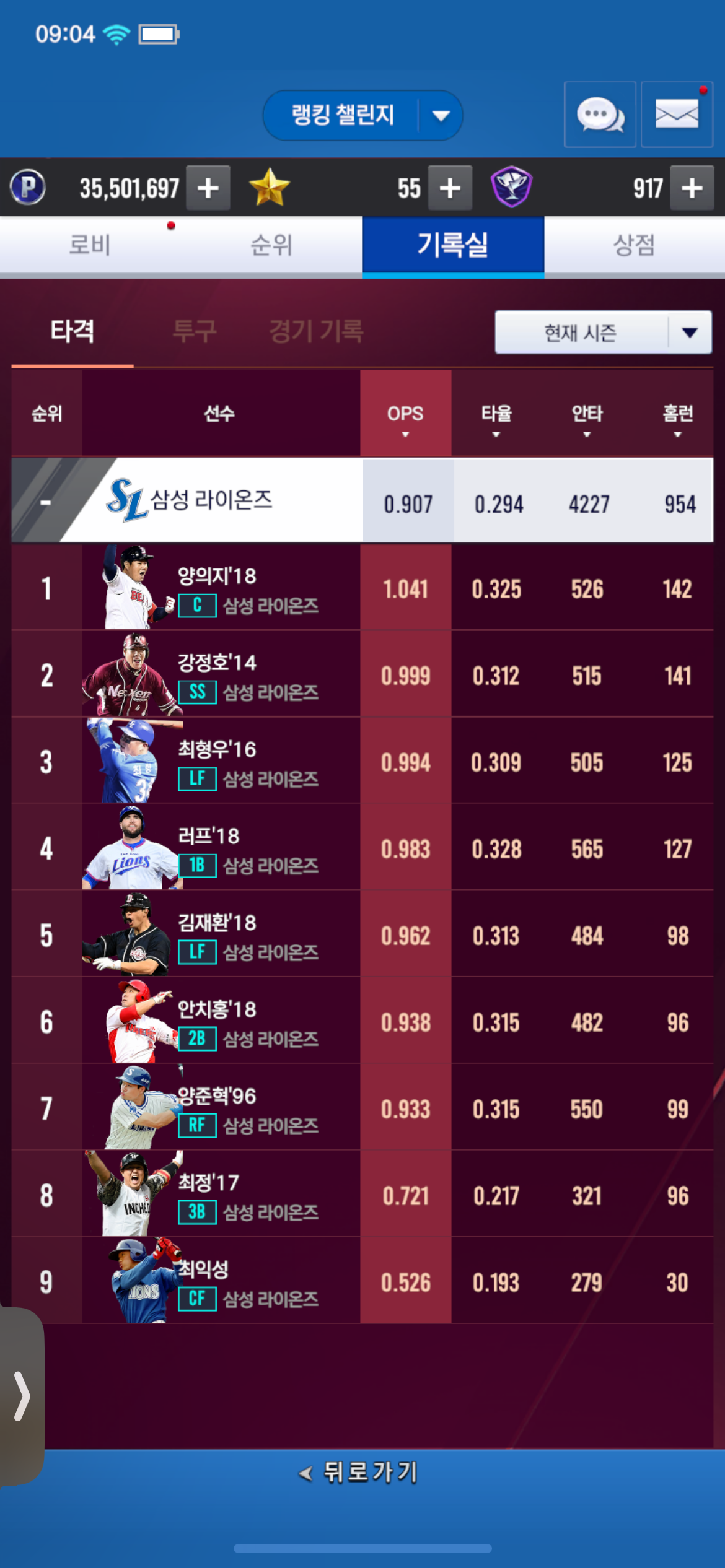This screenshot has width=725, height=1568.
Task: Open the chat bubble icon
Action: (x=600, y=115)
